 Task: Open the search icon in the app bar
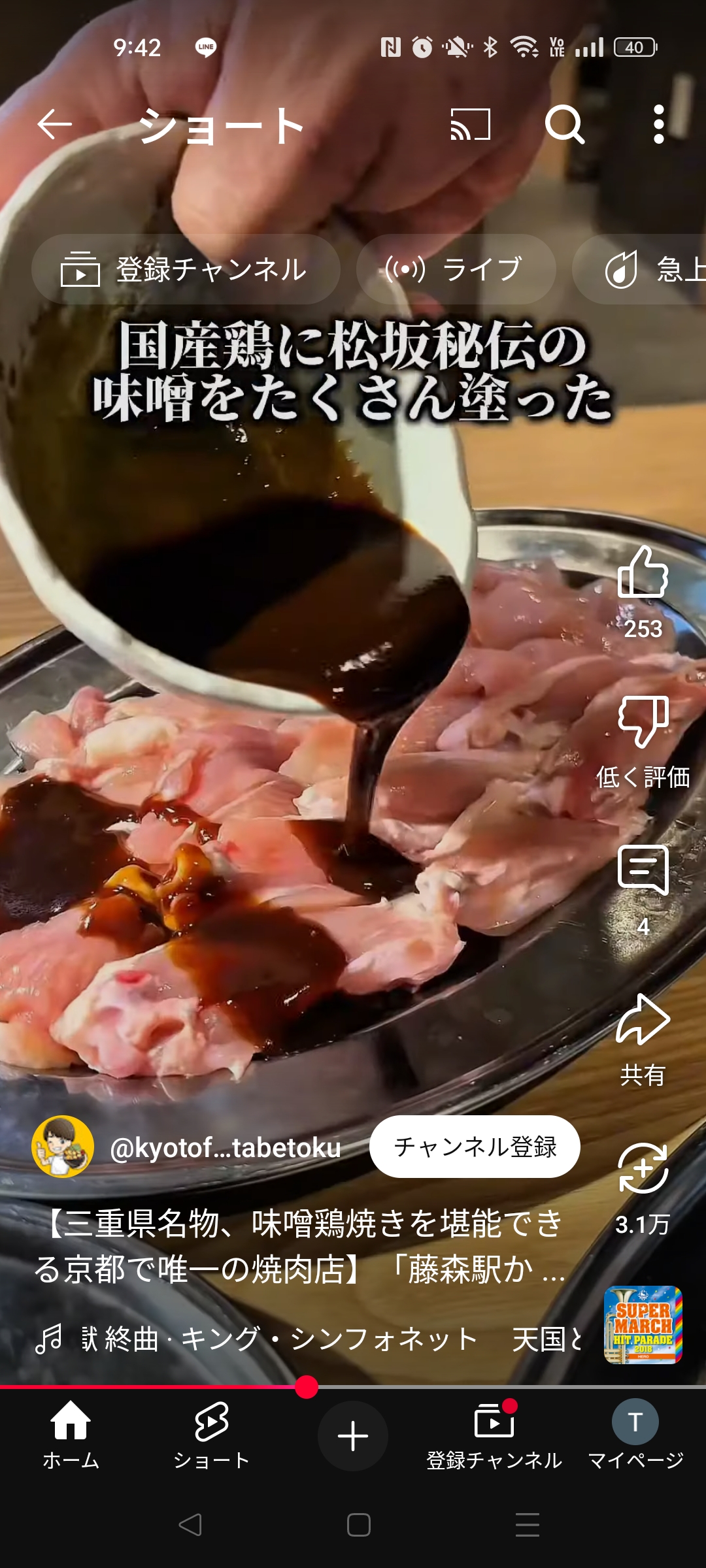coord(565,124)
